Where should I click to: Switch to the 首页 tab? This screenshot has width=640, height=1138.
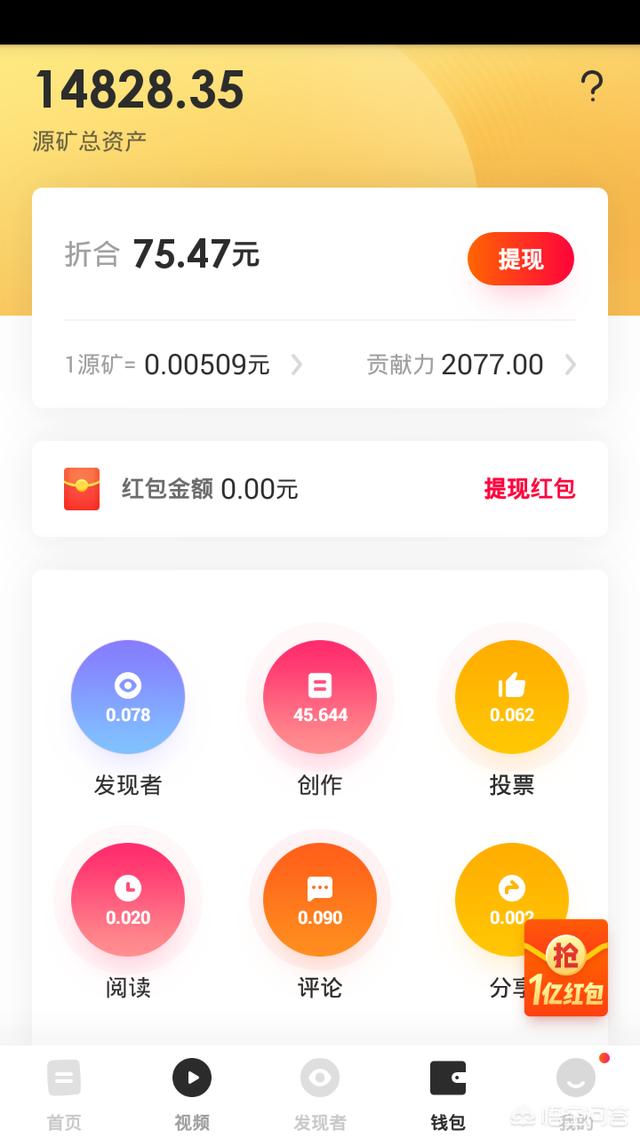(x=64, y=1092)
